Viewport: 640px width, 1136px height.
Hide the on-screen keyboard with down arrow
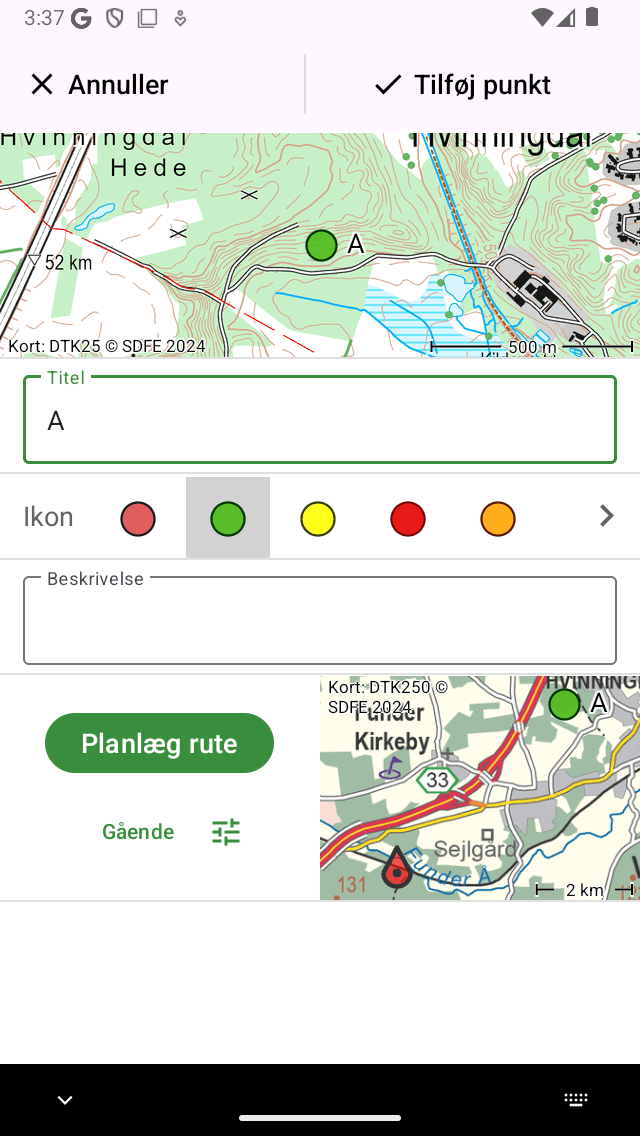65,1100
